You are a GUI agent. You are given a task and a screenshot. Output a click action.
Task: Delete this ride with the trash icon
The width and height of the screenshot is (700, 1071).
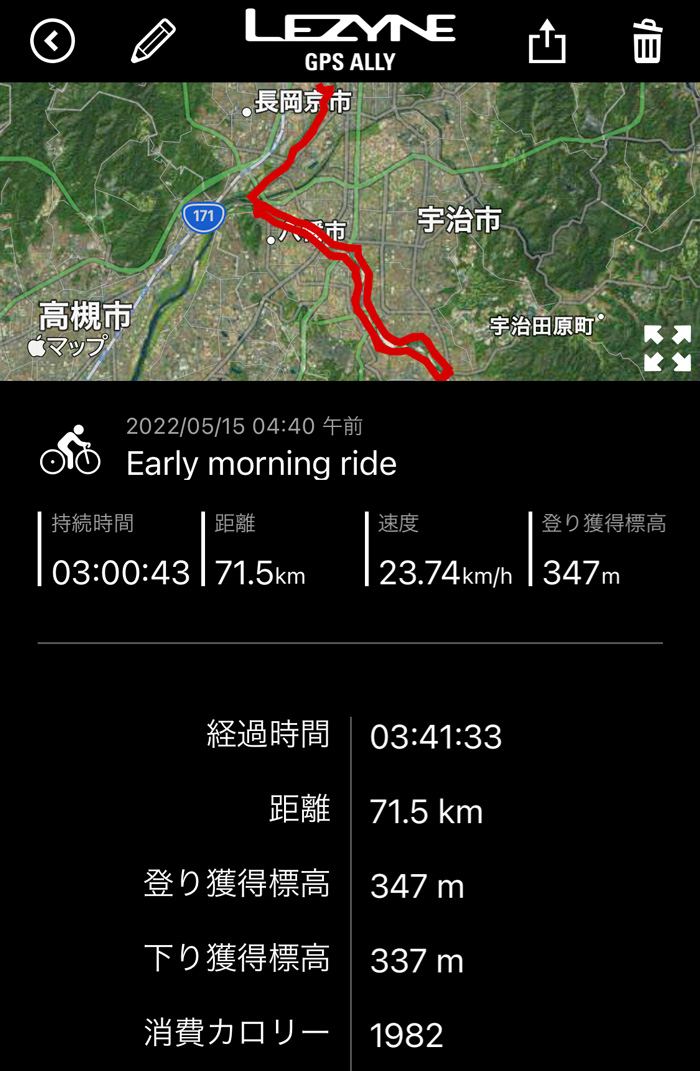[x=647, y=42]
